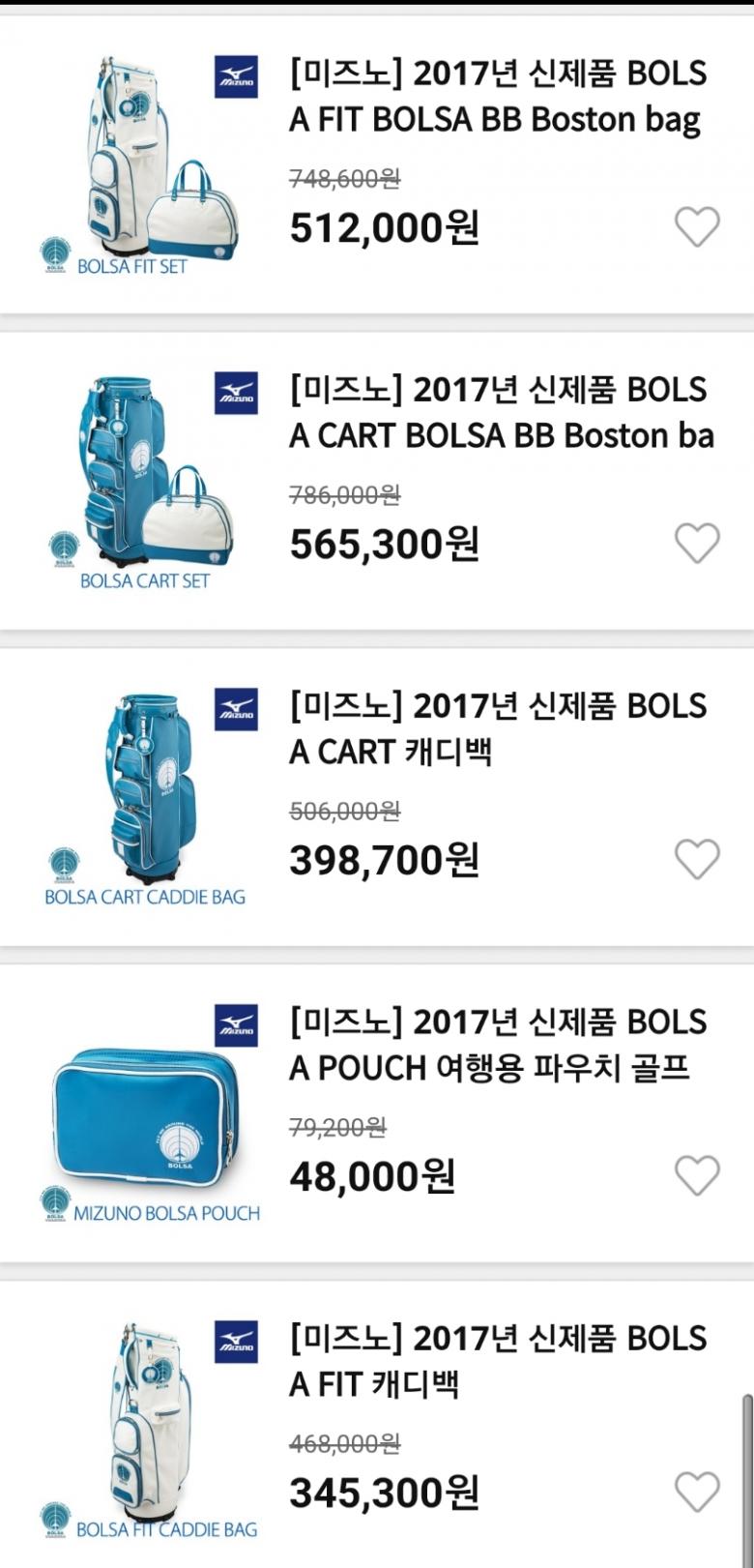Tap the heart on the 48,000원 pouch
This screenshot has height=1568, width=754.
click(x=697, y=1175)
